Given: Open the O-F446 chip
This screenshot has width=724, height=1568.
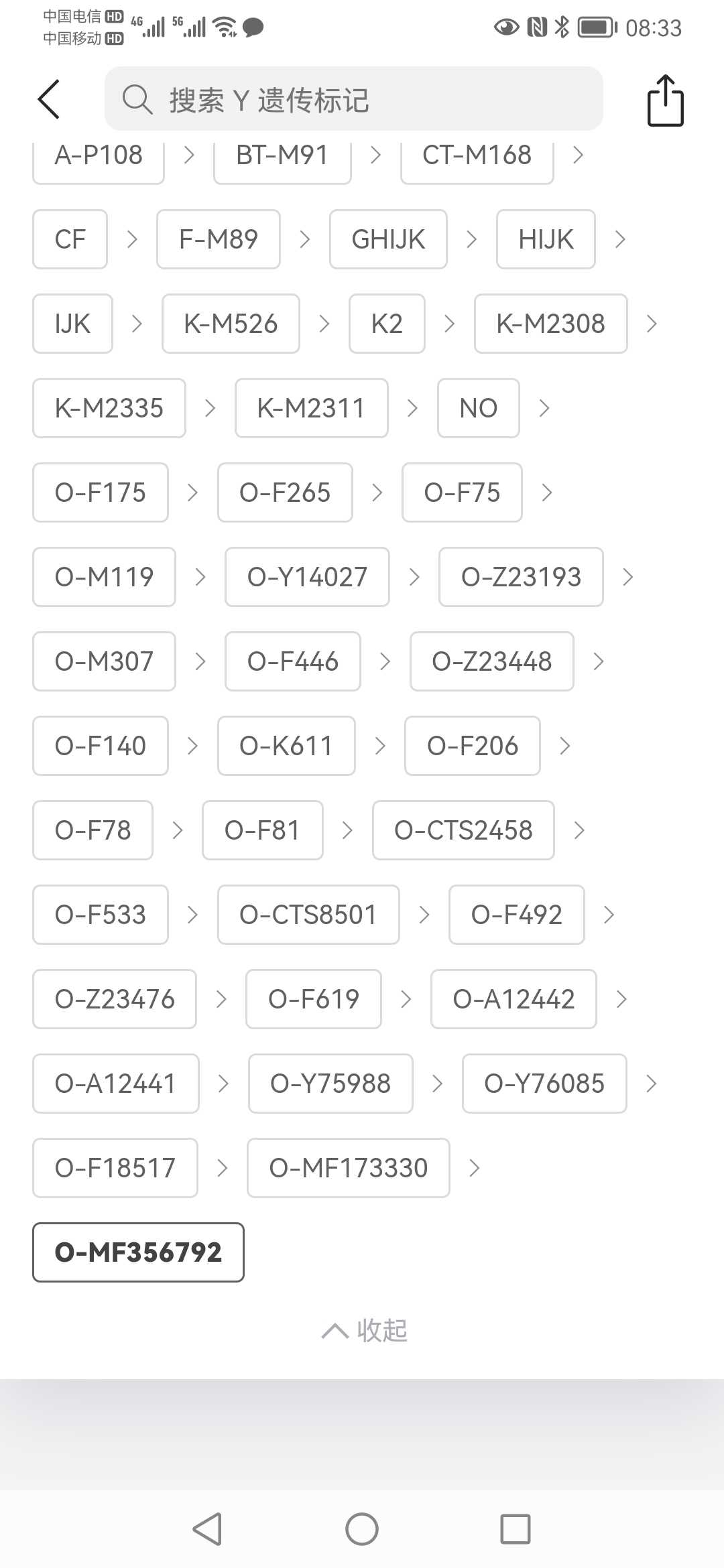Looking at the screenshot, I should (293, 661).
